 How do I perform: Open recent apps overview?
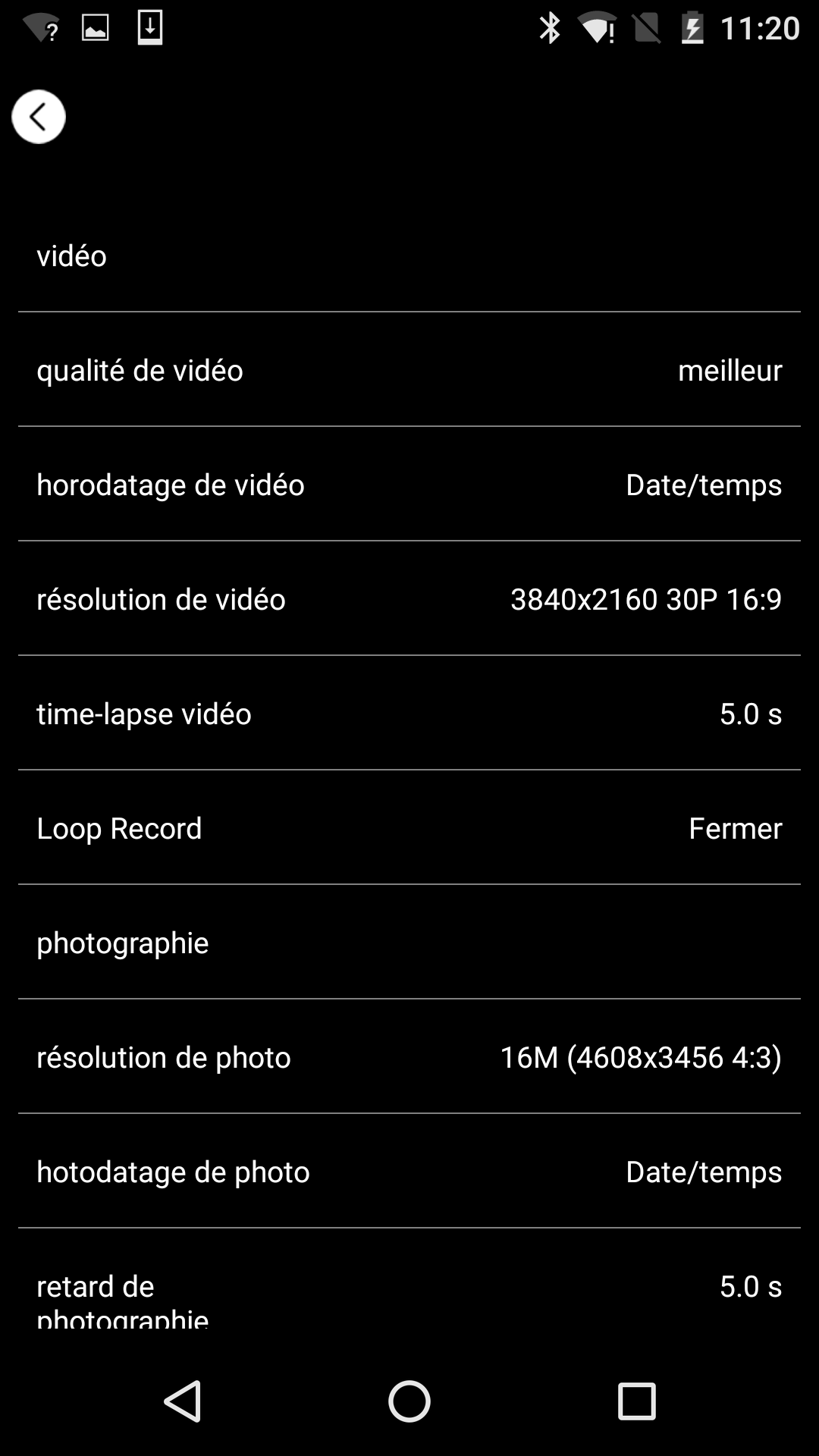637,1401
